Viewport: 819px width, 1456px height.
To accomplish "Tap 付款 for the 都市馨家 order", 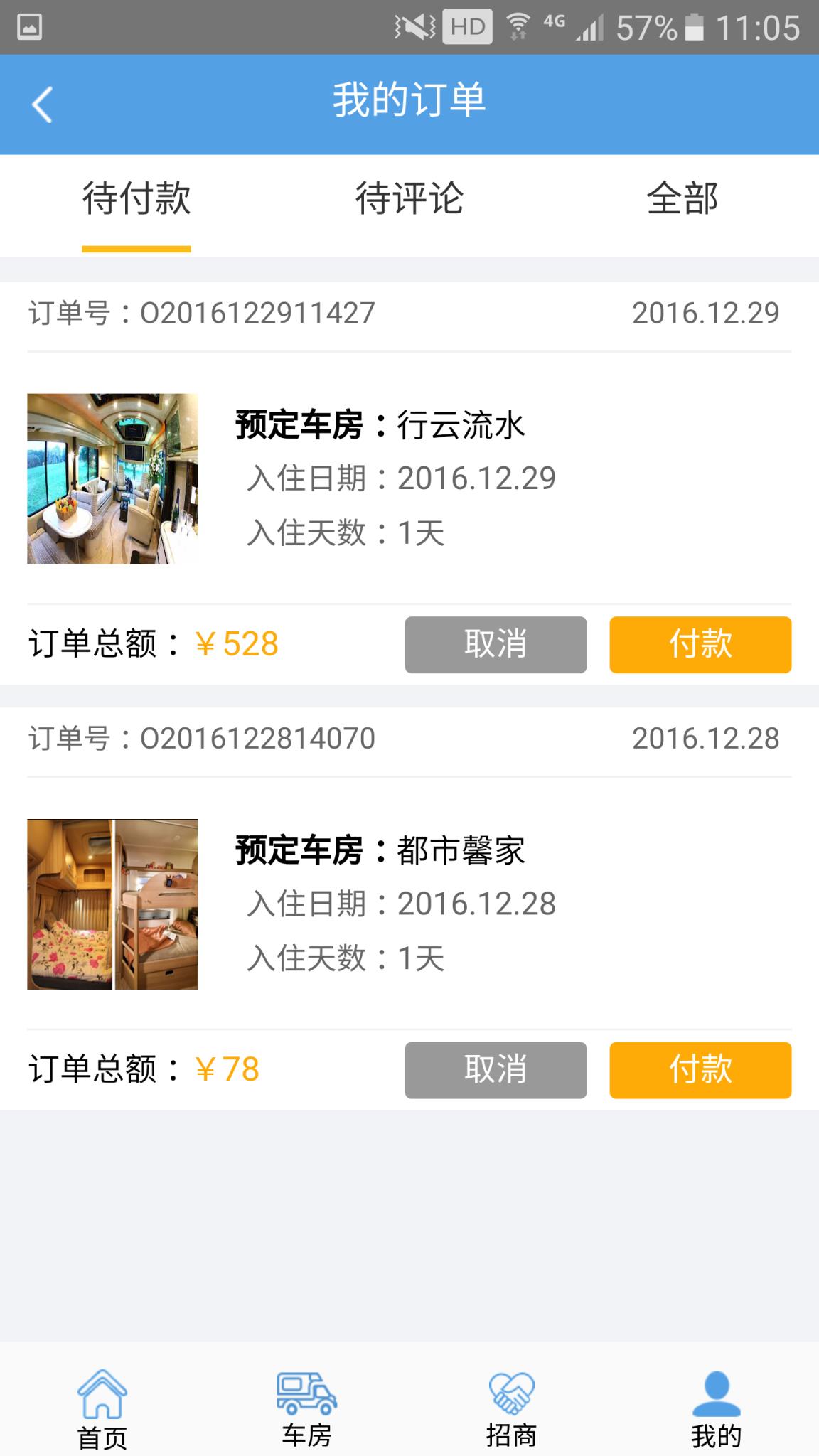I will tap(700, 1070).
